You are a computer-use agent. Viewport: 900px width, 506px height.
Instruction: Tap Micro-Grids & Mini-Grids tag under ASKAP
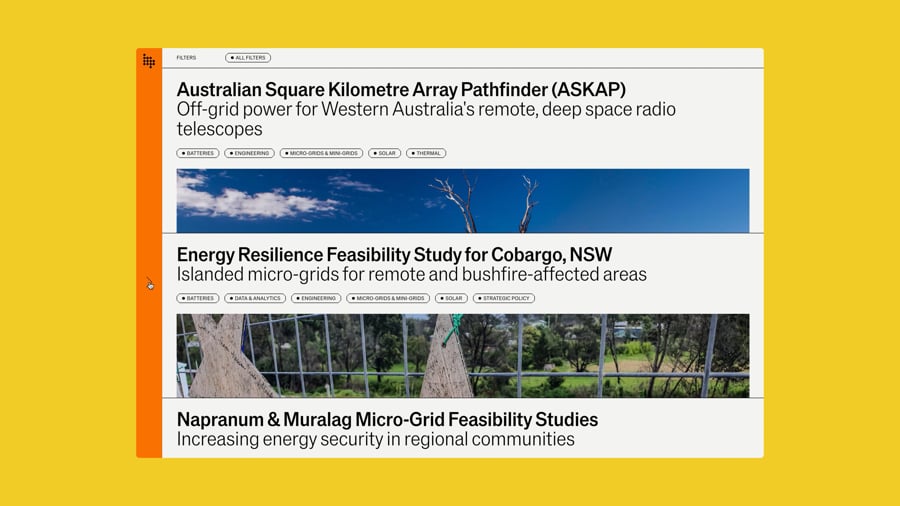321,154
